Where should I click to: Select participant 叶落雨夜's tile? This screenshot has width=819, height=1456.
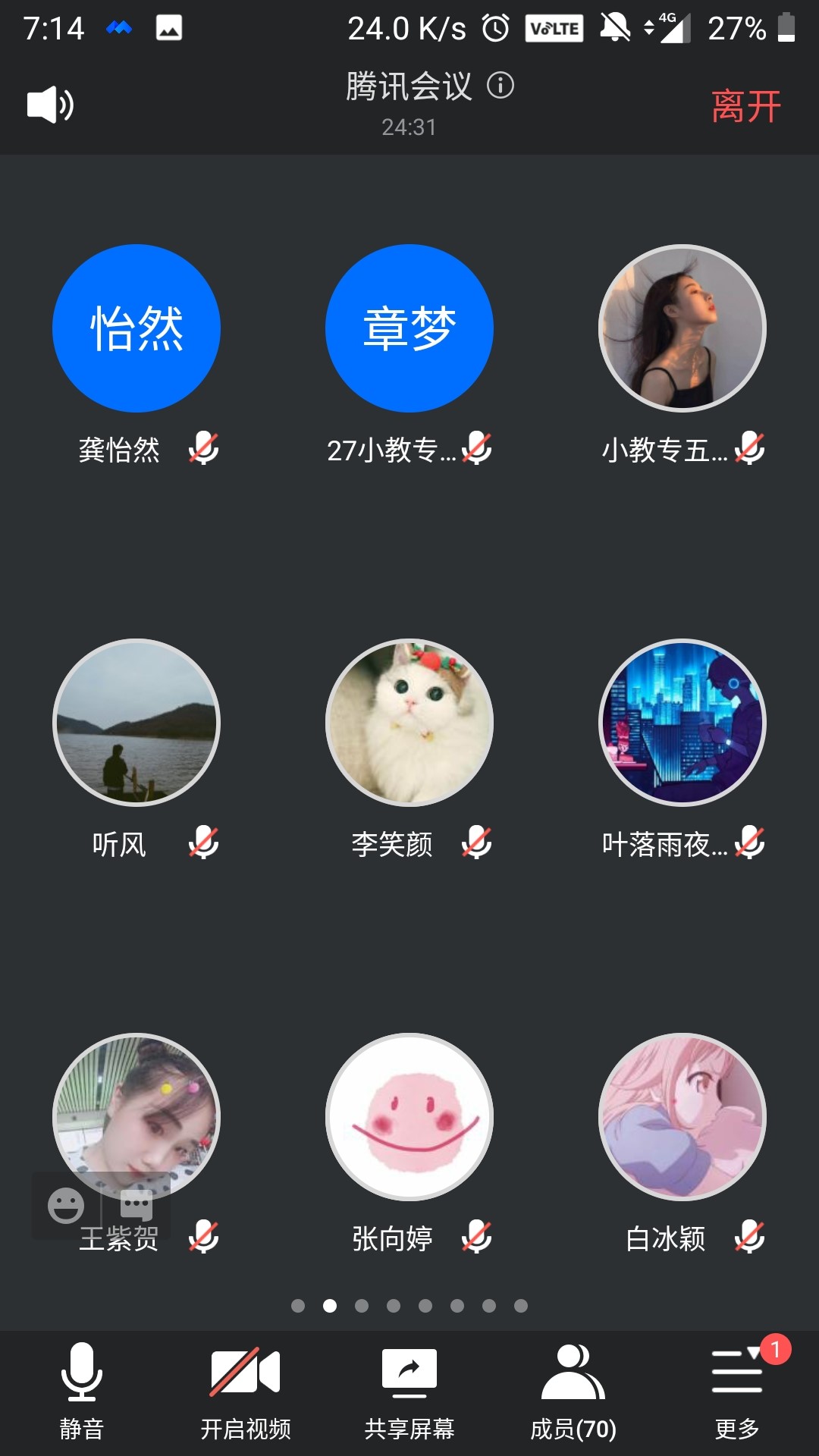coord(682,723)
